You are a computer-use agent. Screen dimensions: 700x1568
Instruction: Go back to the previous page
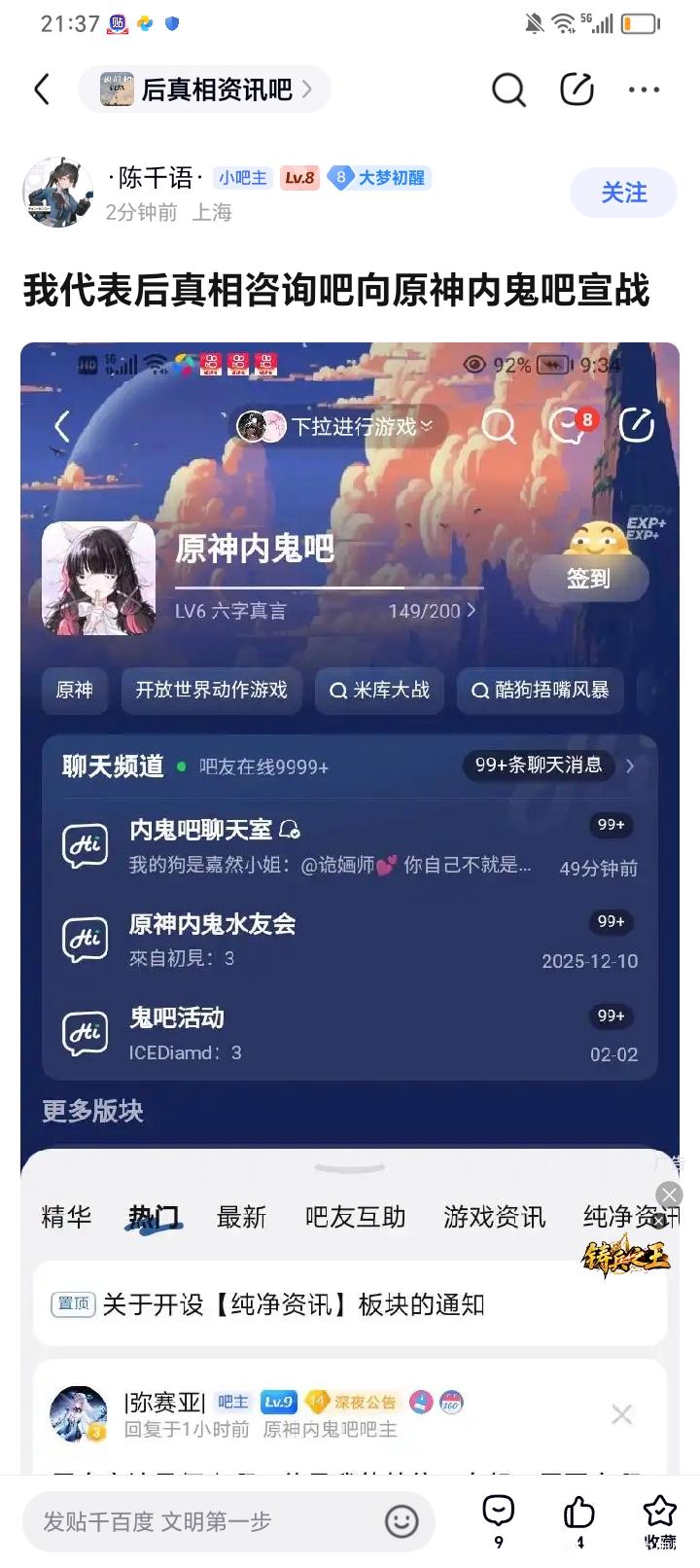tap(42, 89)
